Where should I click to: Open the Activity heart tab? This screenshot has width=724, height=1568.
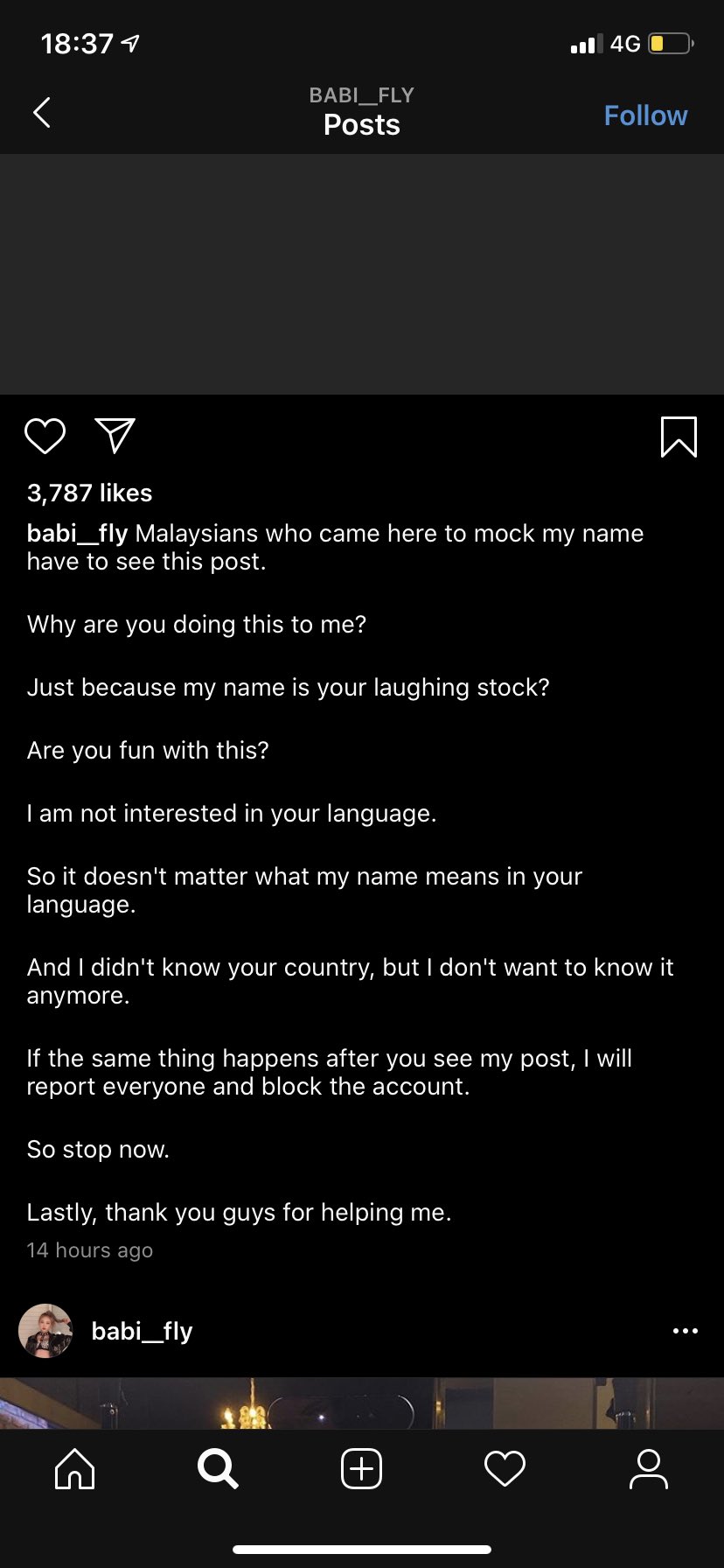coord(505,1468)
